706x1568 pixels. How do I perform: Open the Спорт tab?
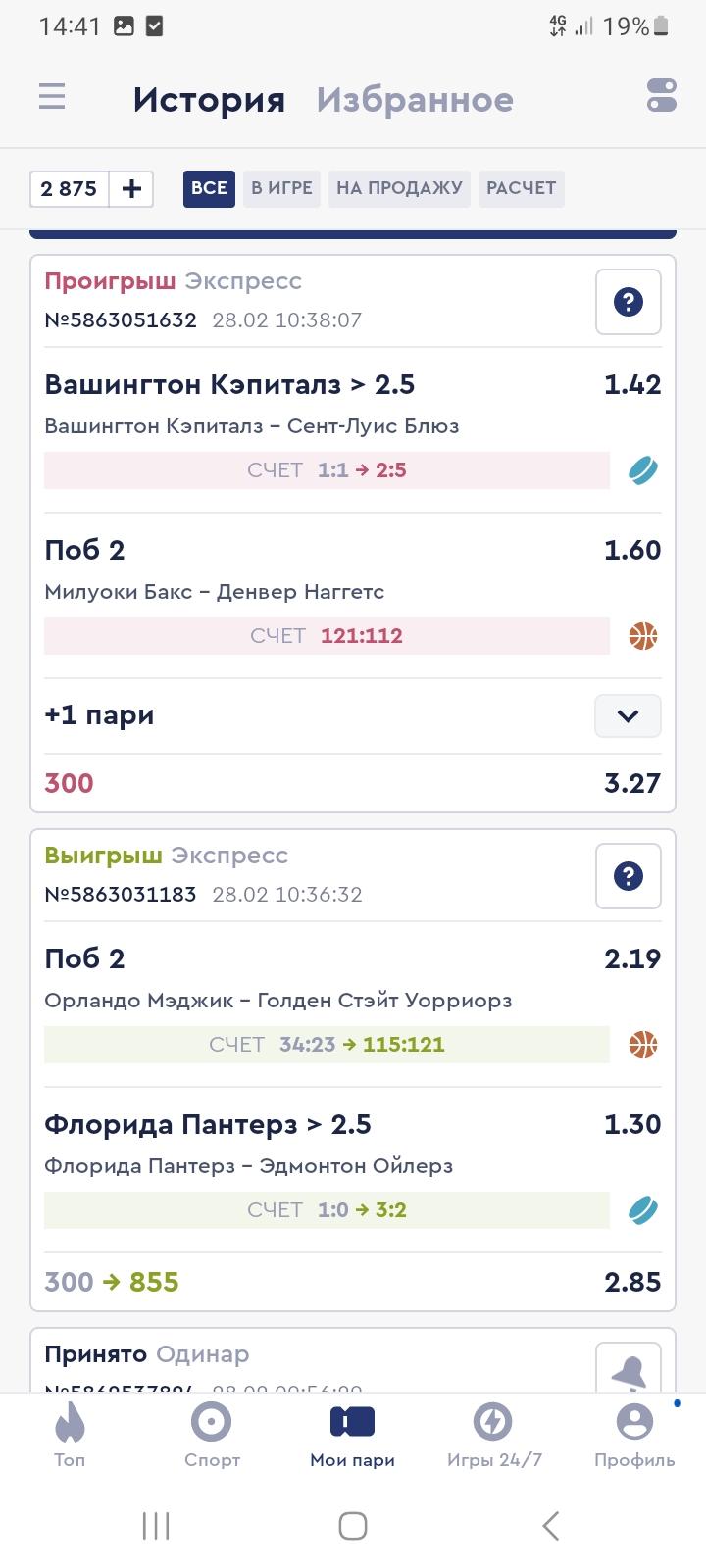tap(212, 1434)
